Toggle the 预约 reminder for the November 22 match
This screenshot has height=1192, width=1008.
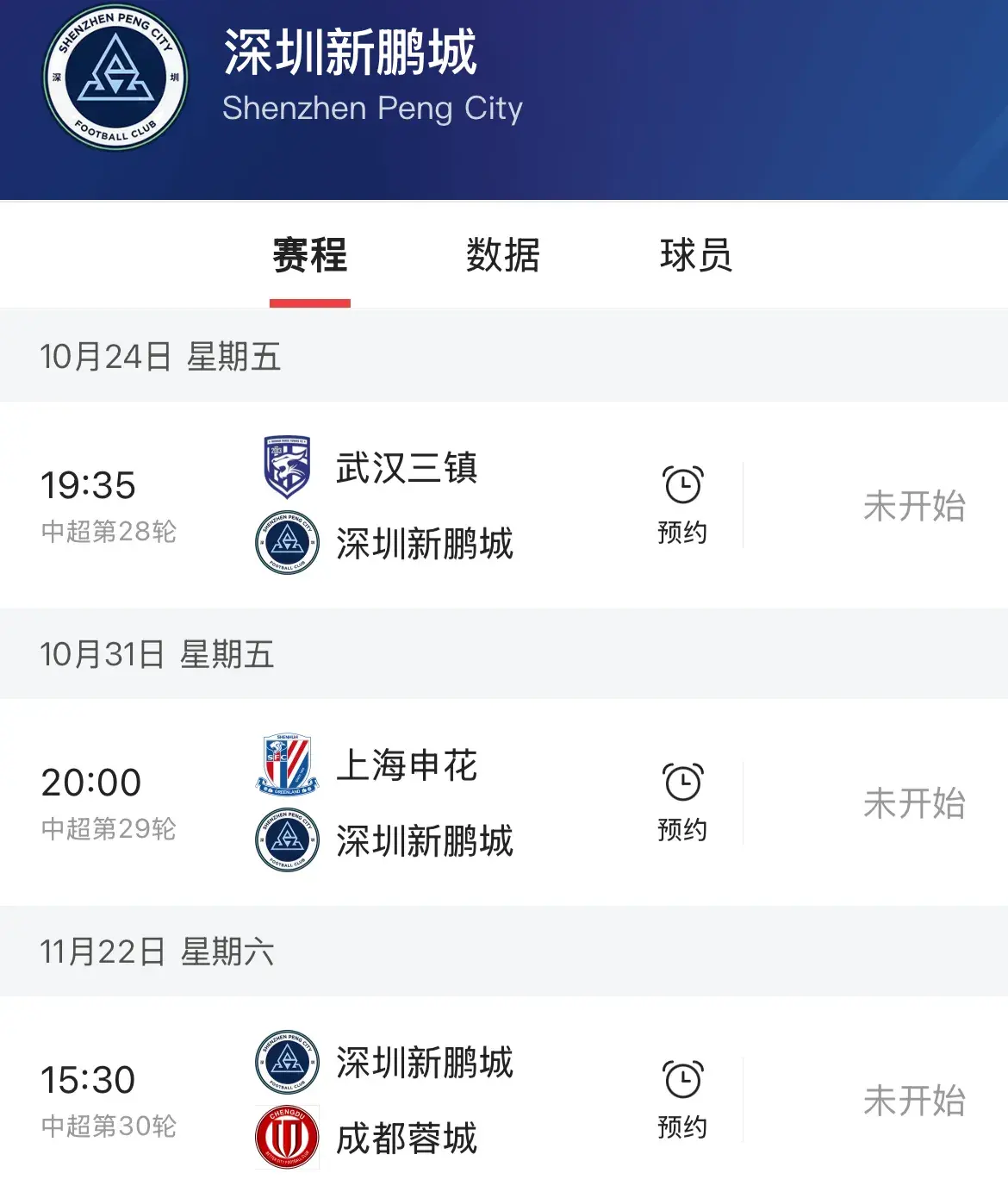(x=681, y=1125)
